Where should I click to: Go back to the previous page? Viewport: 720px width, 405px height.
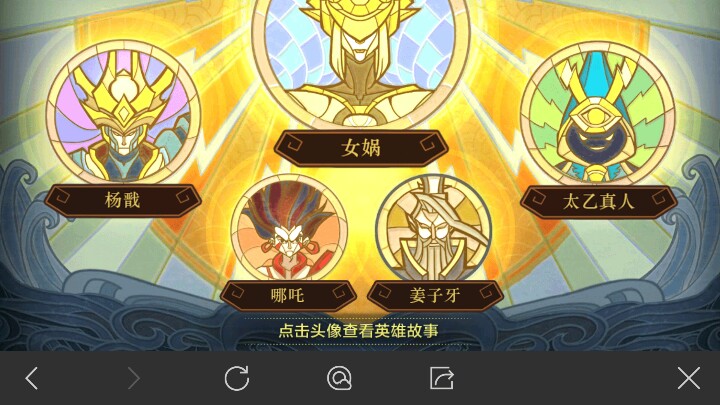[x=32, y=378]
